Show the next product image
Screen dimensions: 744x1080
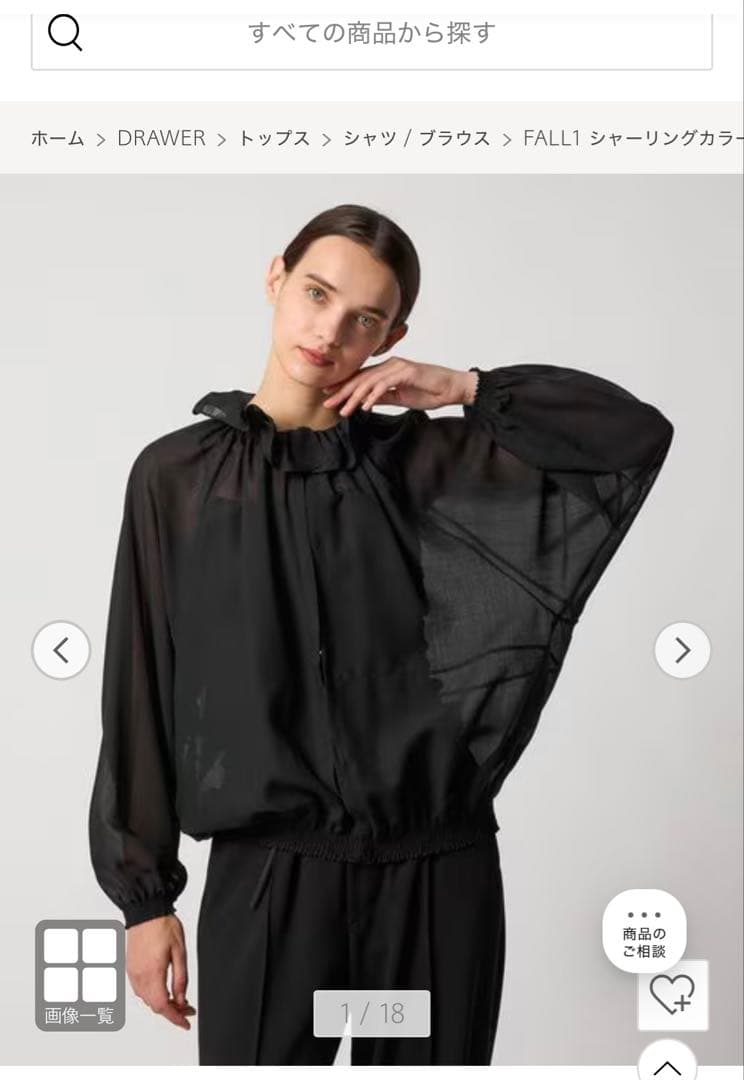682,651
